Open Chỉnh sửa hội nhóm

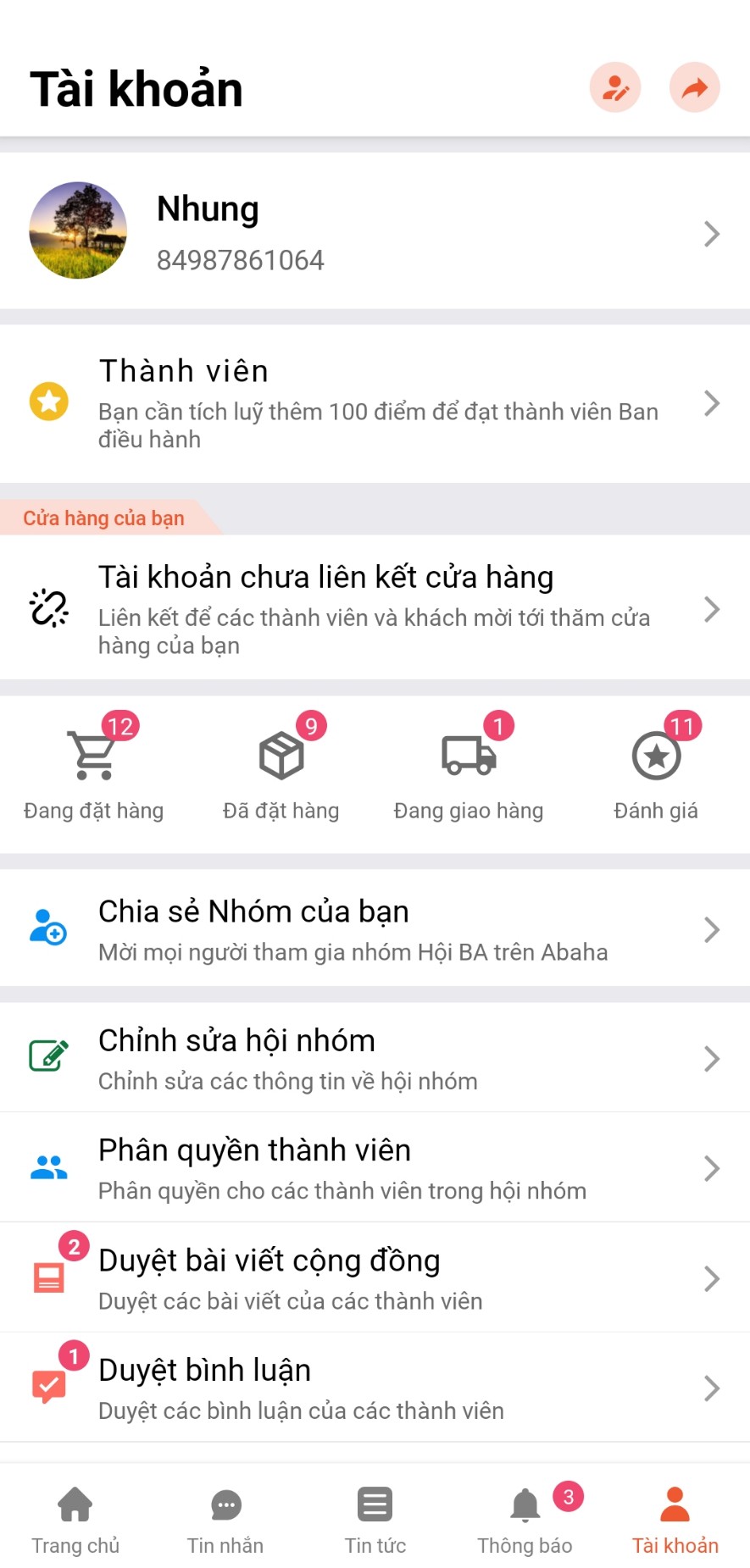click(375, 1058)
